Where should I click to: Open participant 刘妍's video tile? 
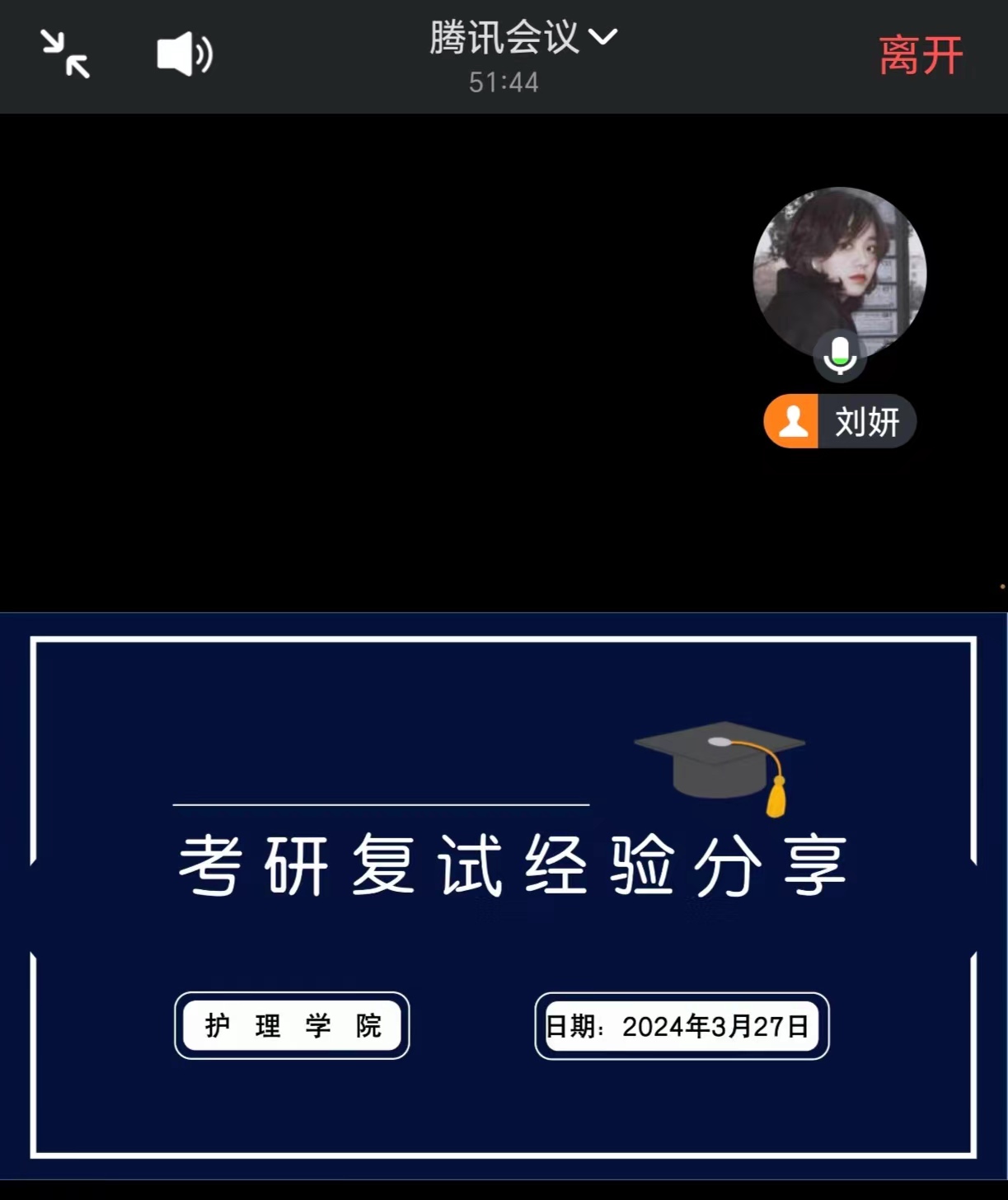[x=839, y=274]
